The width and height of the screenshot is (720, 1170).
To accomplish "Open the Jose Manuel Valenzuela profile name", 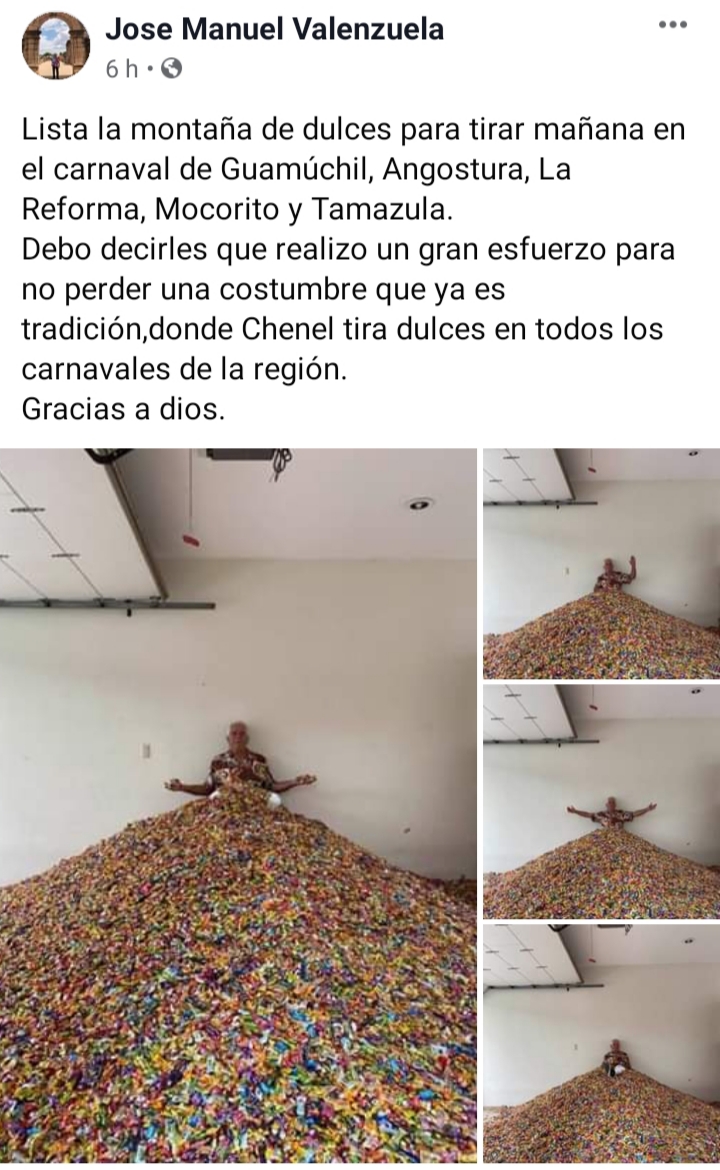I will click(274, 30).
